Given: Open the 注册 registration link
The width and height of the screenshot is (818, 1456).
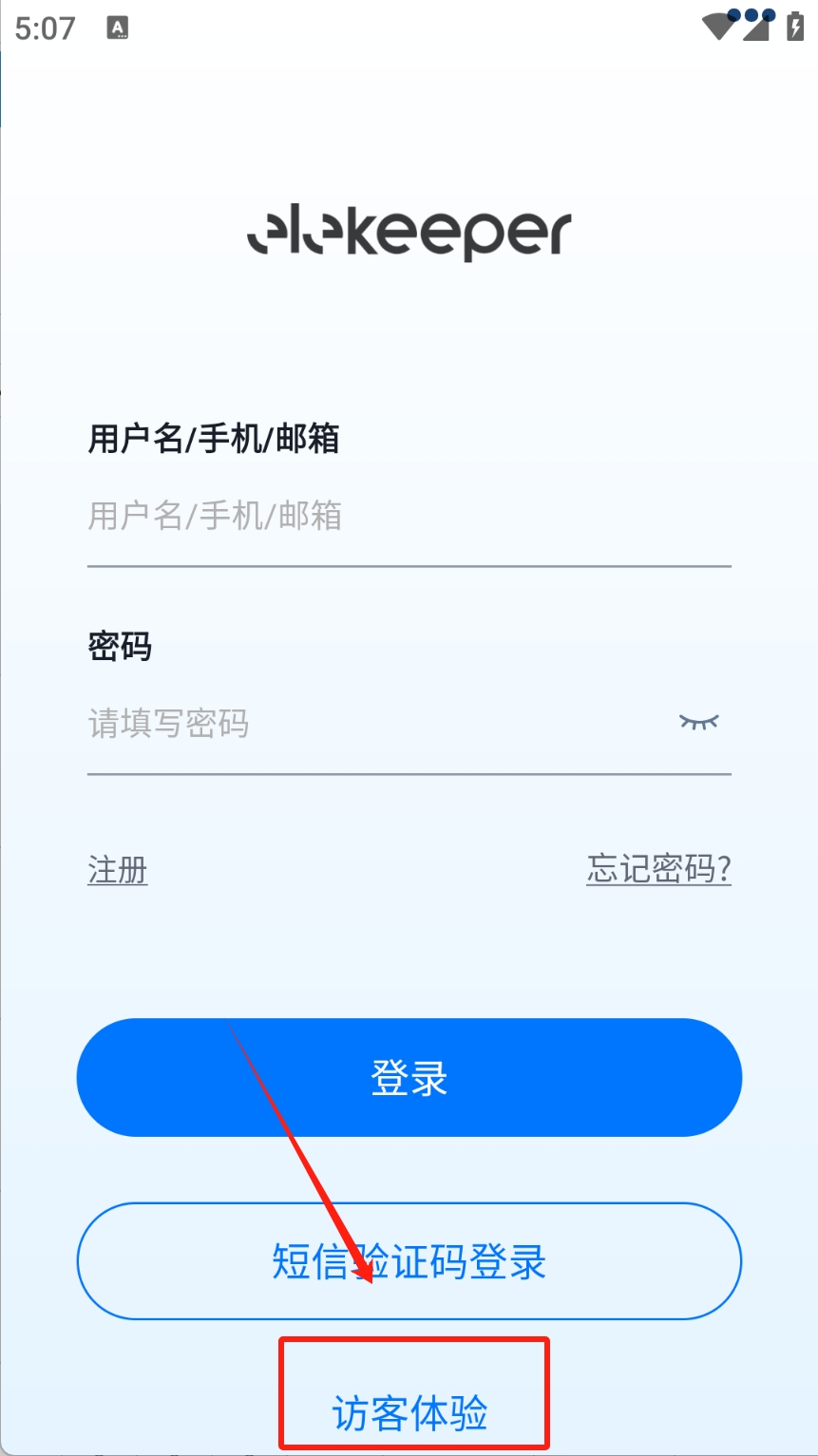Looking at the screenshot, I should (x=118, y=869).
